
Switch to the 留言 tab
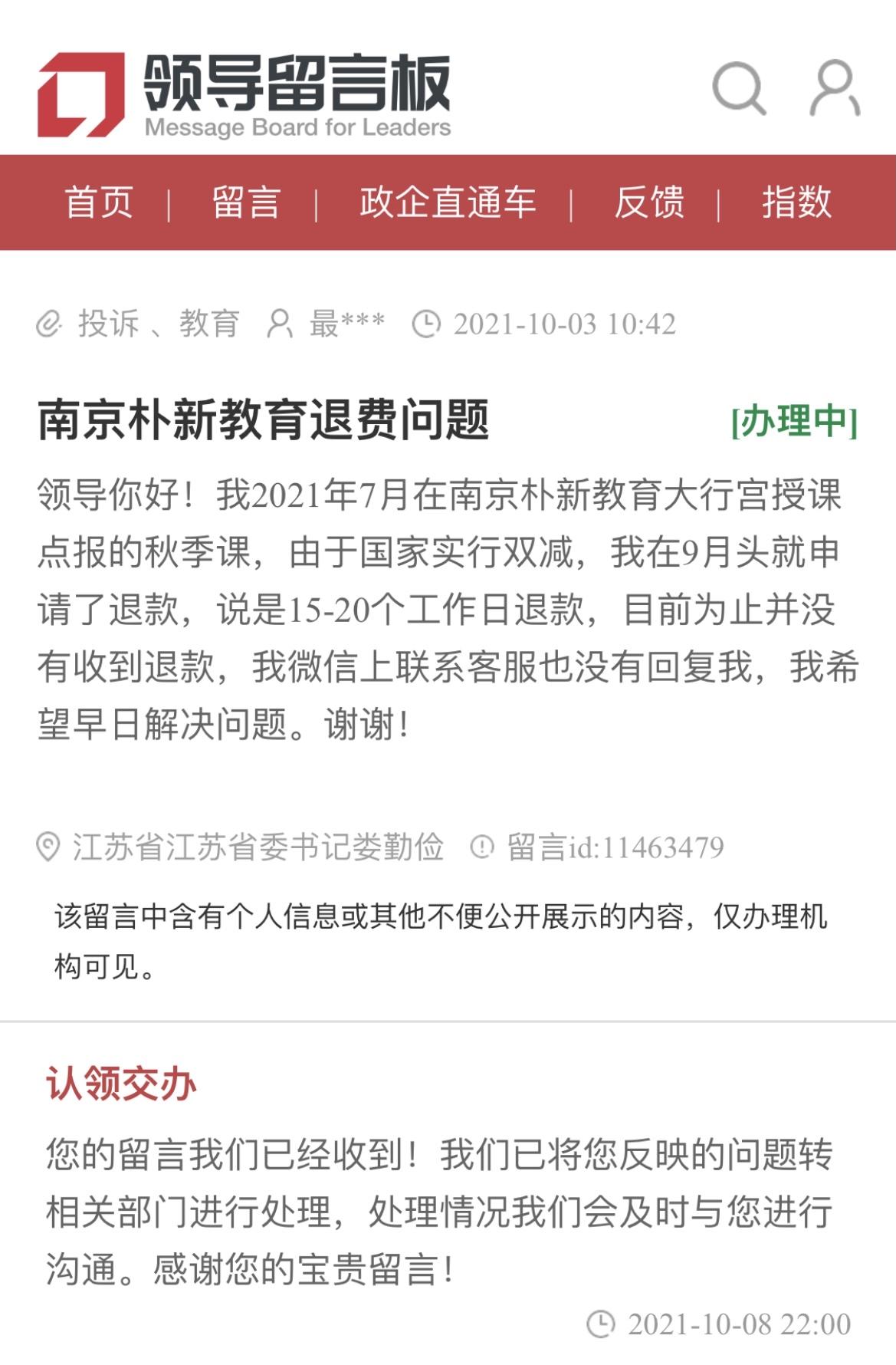click(246, 202)
